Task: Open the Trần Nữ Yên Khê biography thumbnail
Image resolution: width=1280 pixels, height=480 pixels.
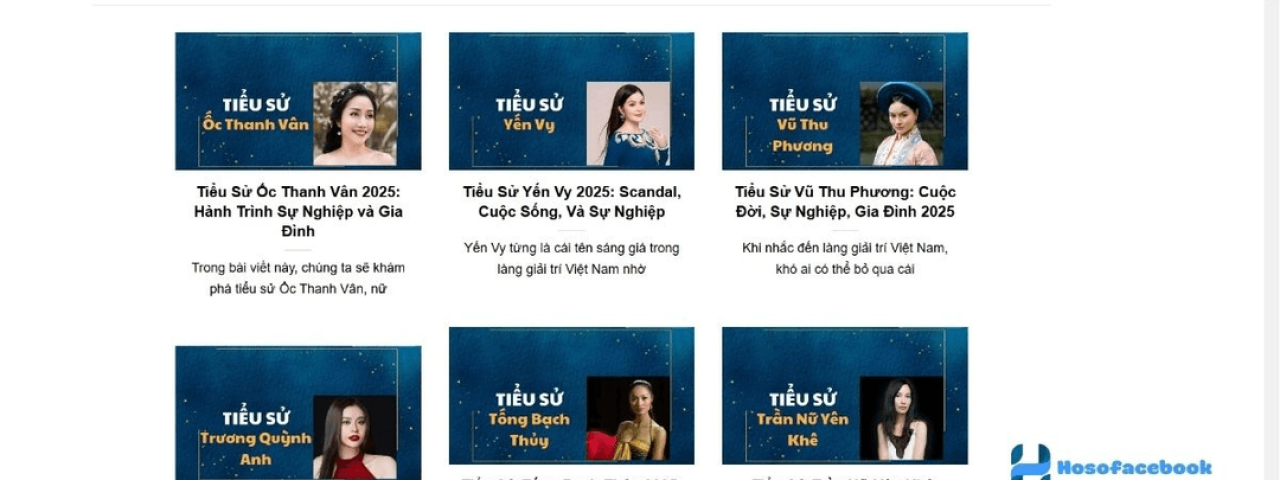Action: (844, 395)
